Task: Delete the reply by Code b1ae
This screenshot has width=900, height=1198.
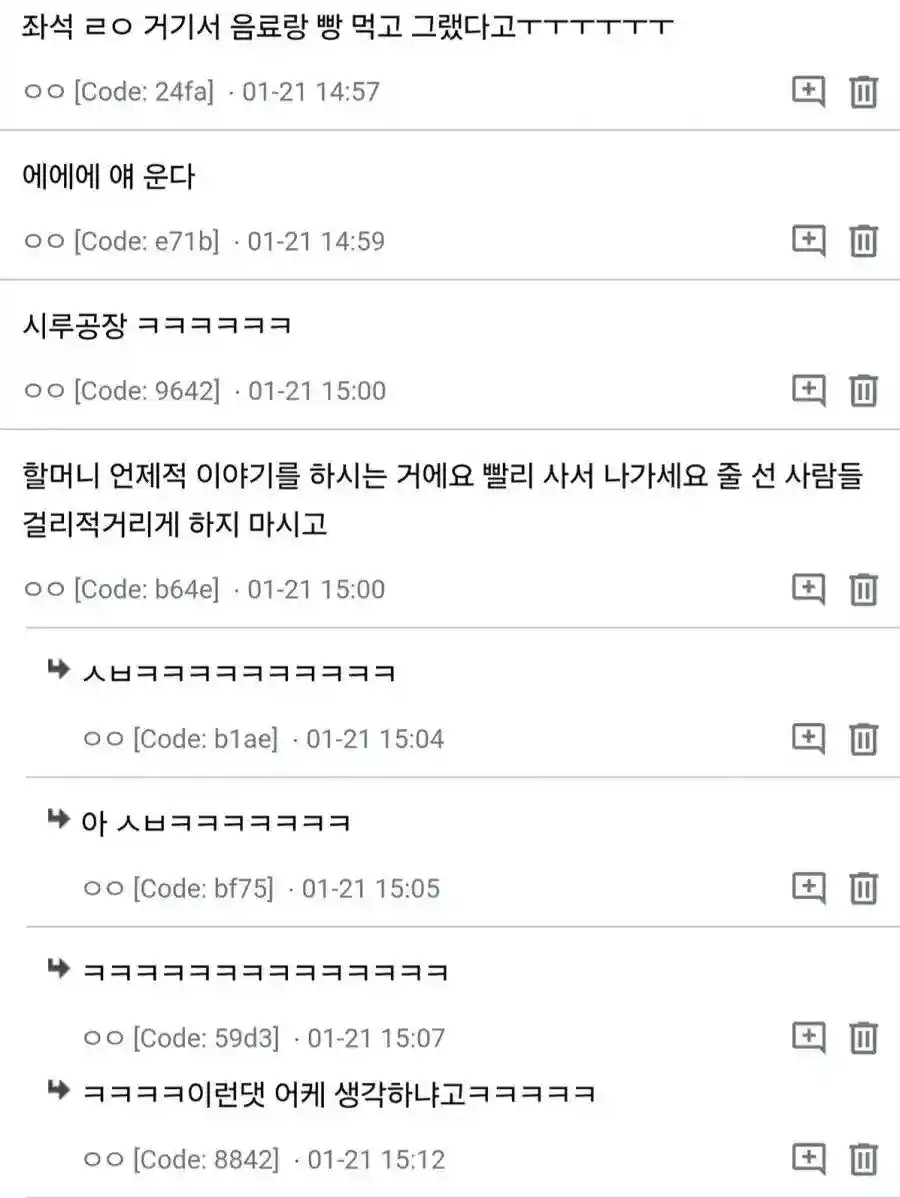Action: 863,740
